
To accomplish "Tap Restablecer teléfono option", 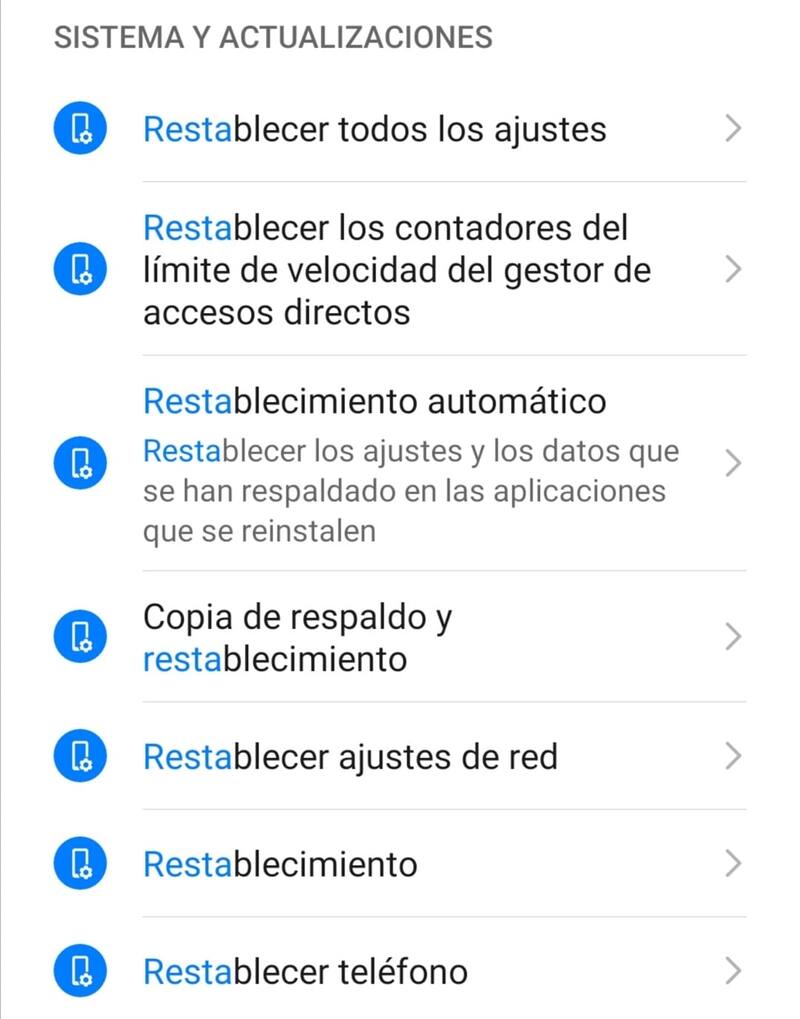I will point(305,971).
